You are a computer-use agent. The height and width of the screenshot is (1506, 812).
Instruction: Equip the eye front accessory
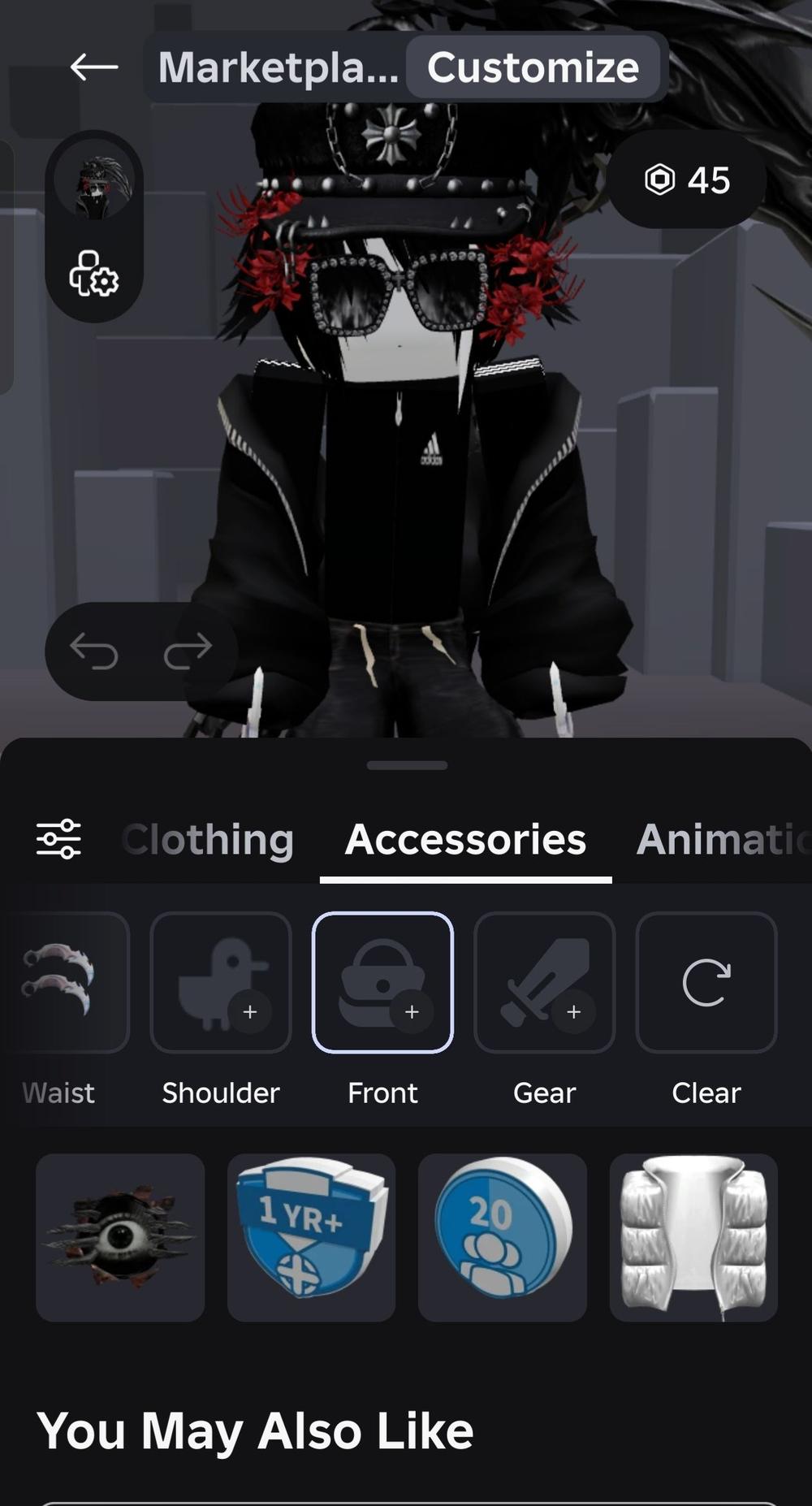(x=120, y=1237)
